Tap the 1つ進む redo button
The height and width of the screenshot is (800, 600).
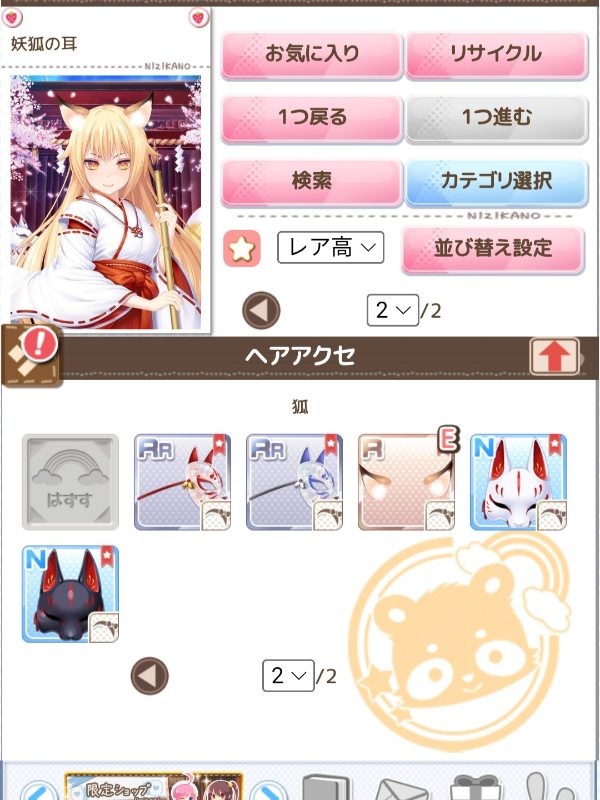pos(495,118)
